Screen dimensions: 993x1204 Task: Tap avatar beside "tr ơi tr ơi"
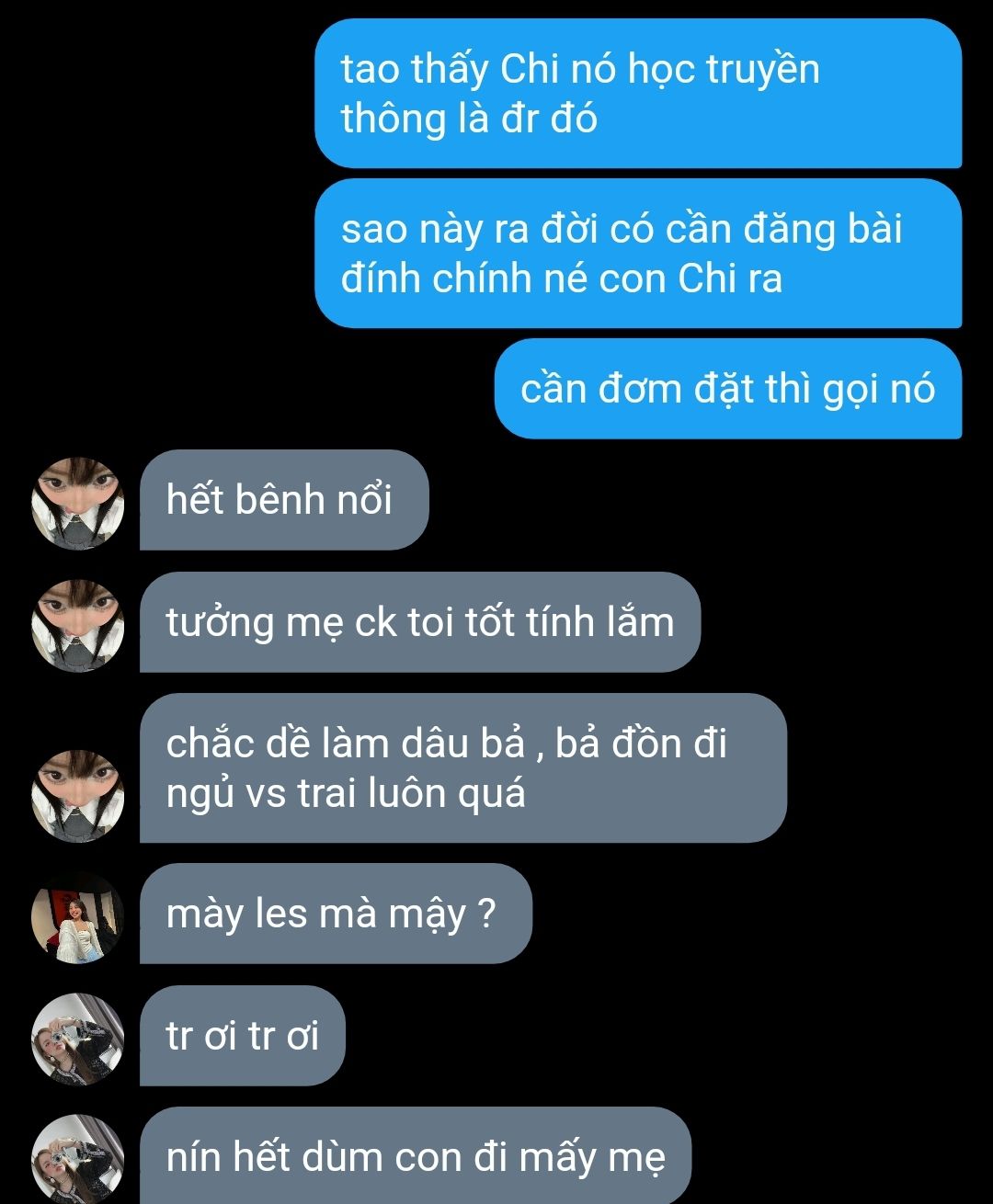(77, 1039)
